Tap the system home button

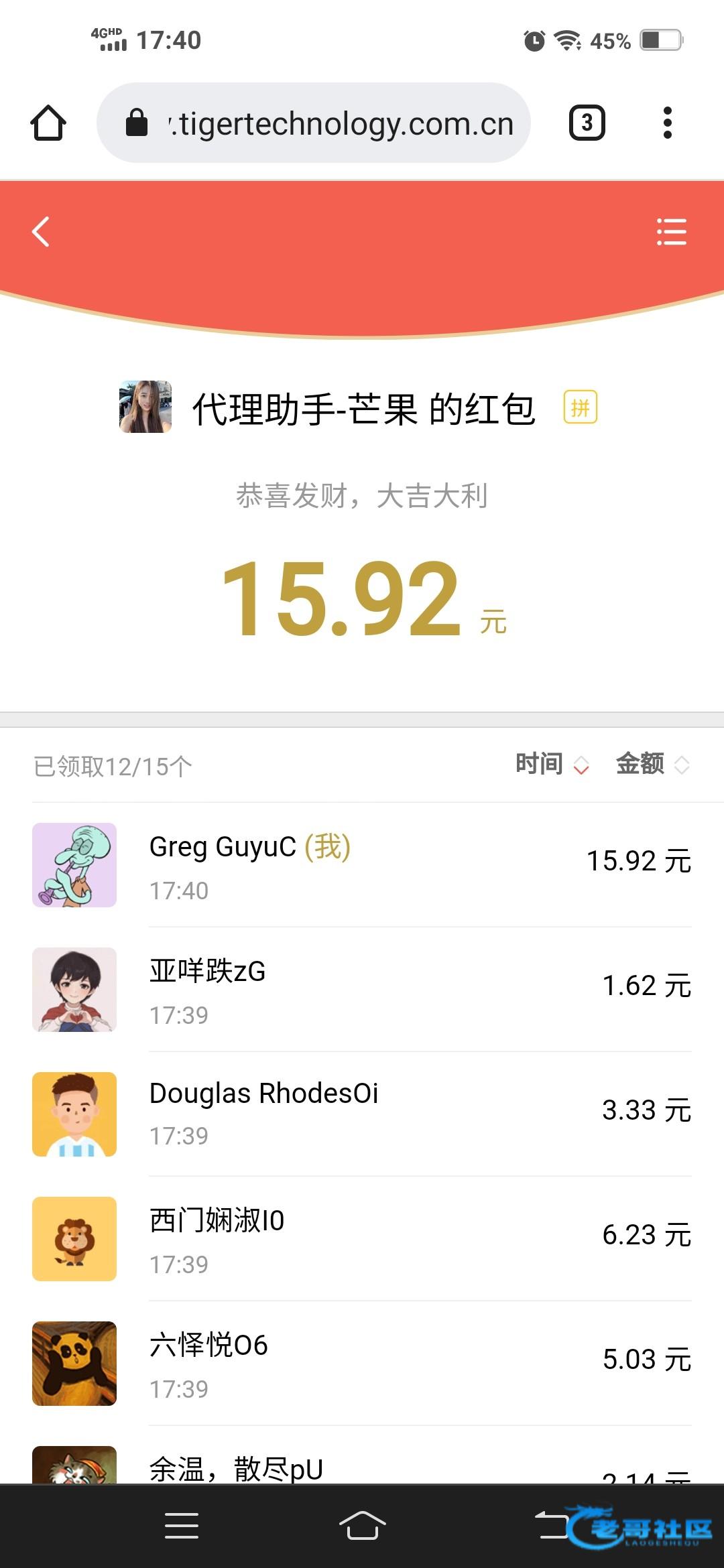pyautogui.click(x=362, y=1526)
